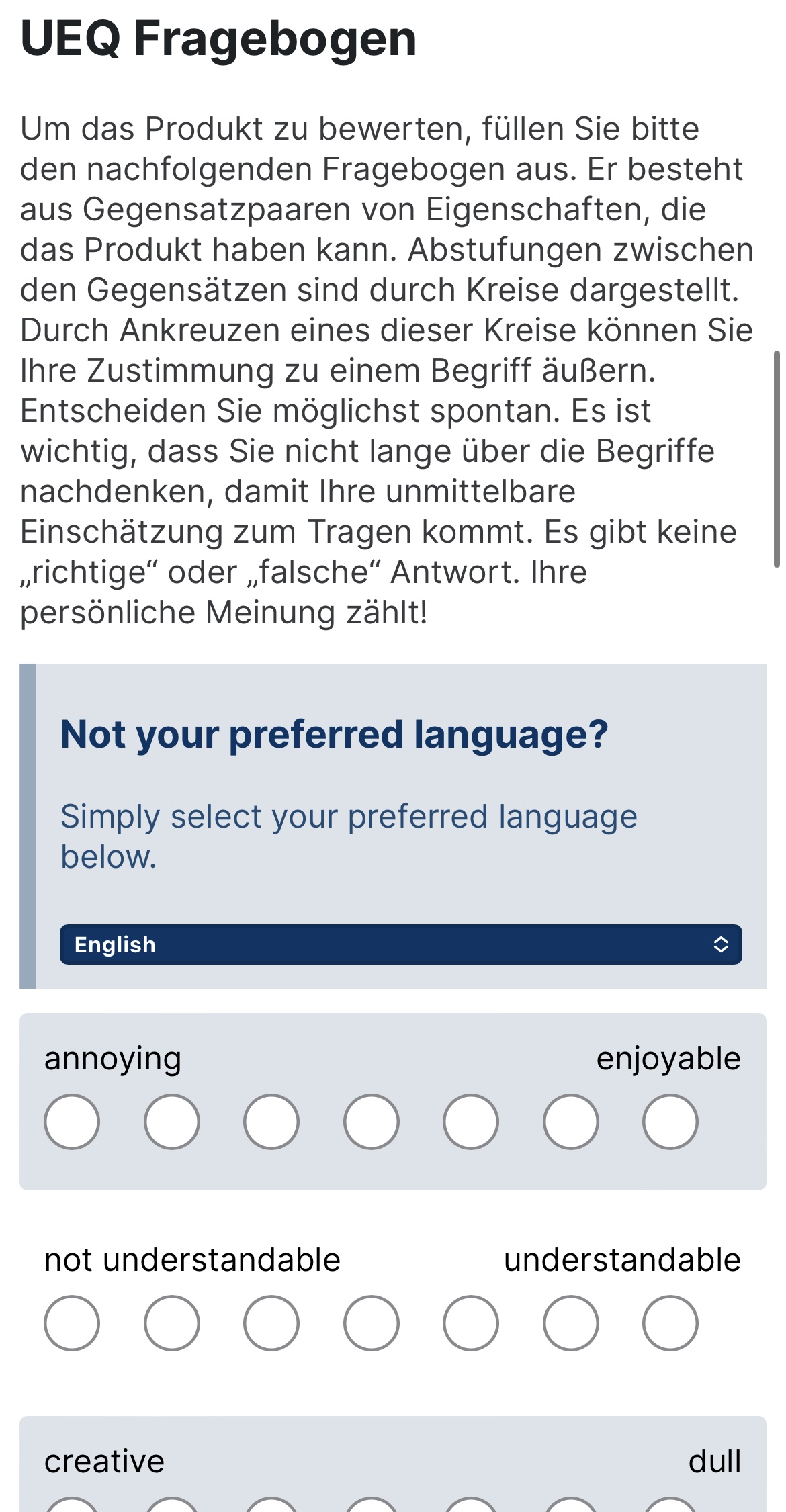Select the circle closest to annoying
The width and height of the screenshot is (786, 1512).
tap(72, 1122)
